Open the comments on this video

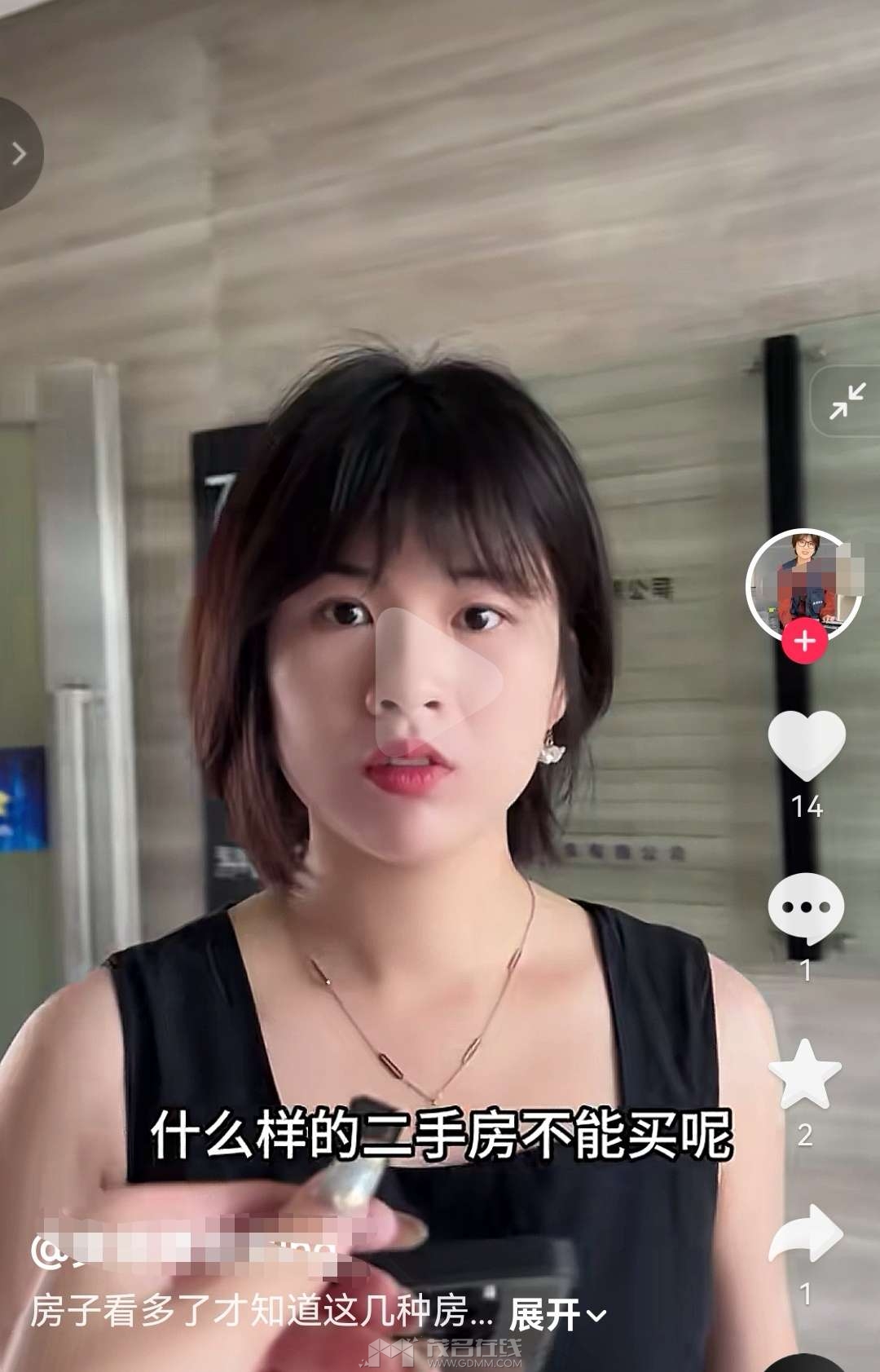click(x=806, y=907)
